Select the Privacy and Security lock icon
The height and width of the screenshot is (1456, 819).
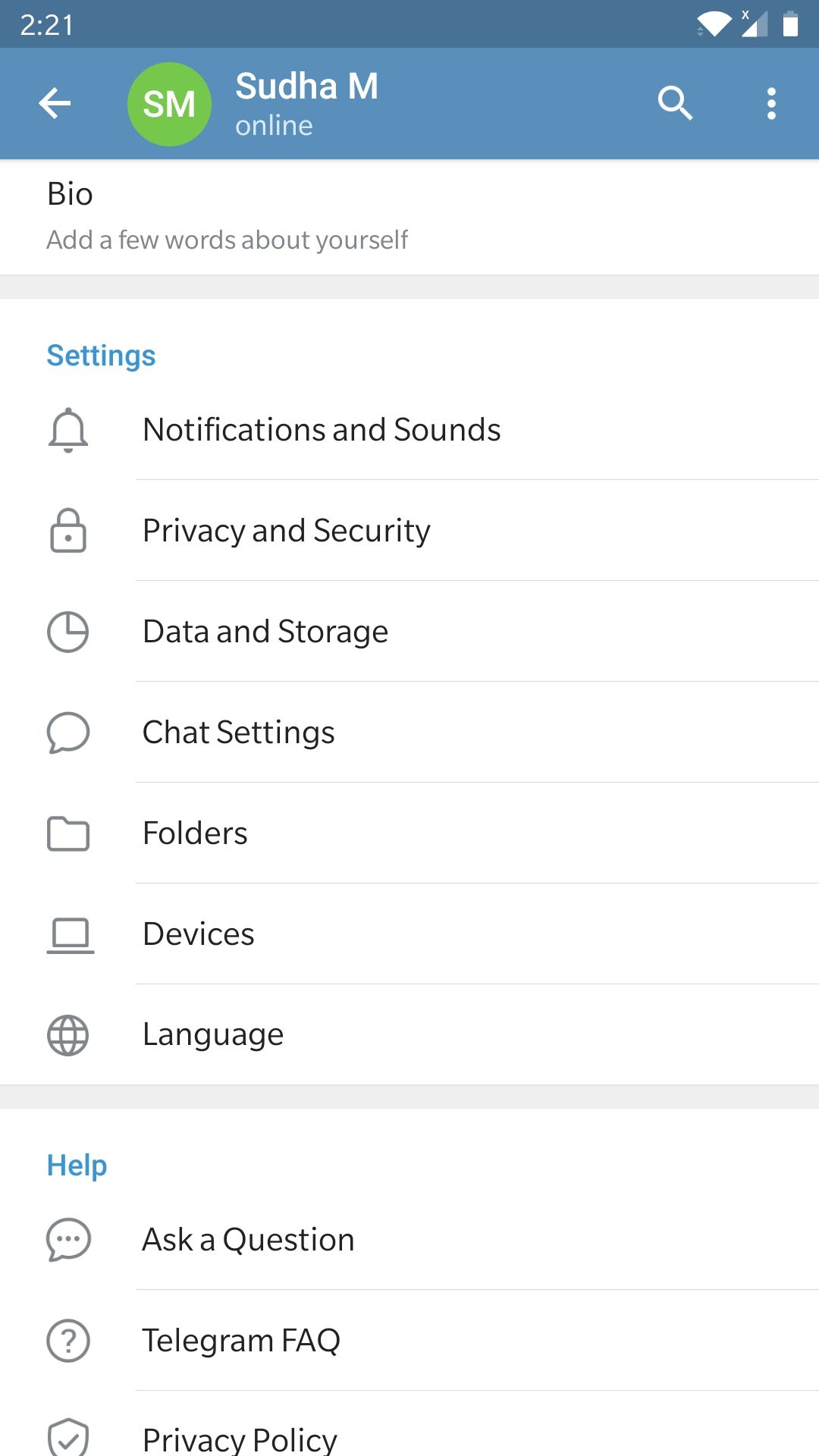tap(68, 531)
